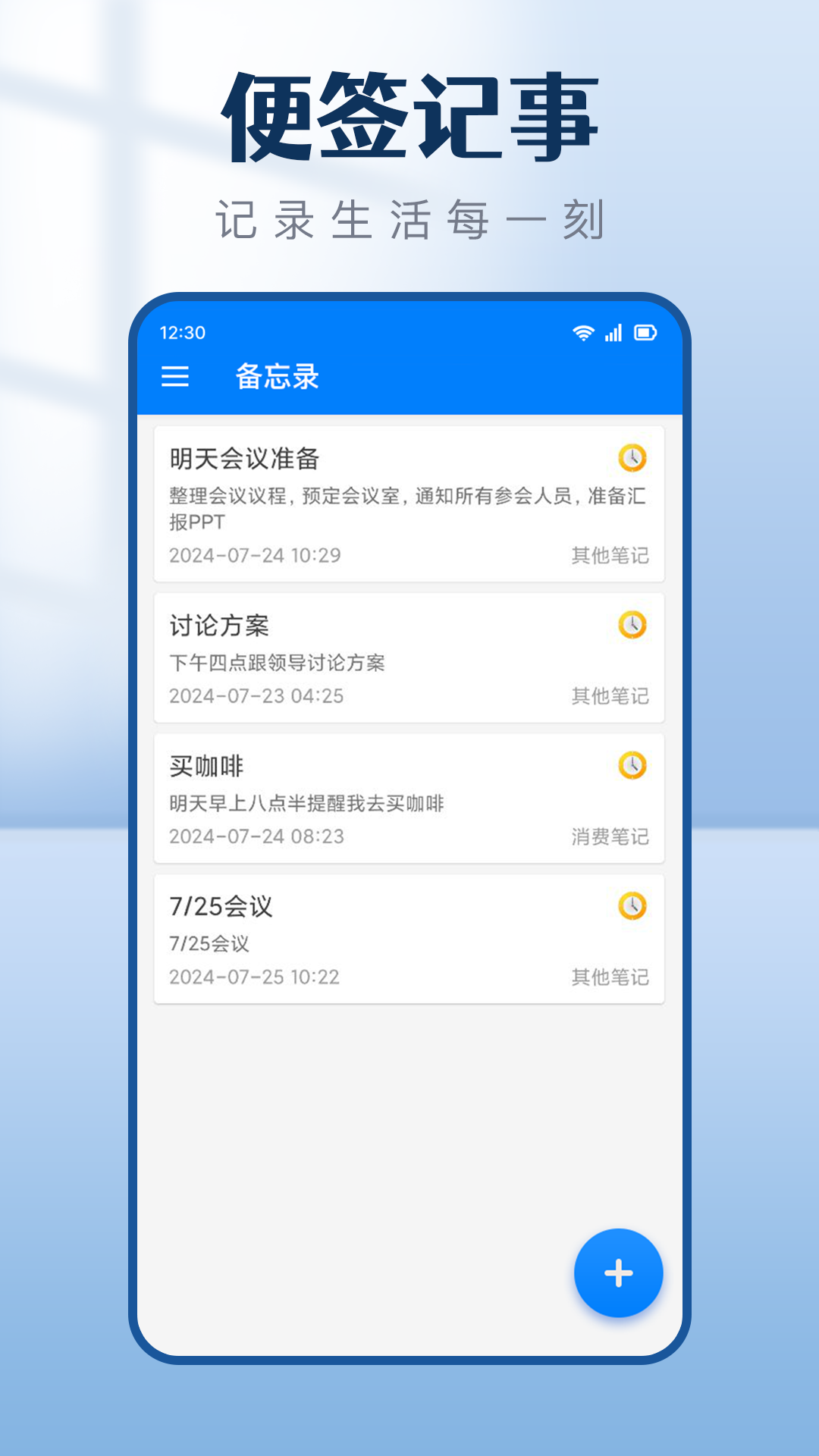Screen dimensions: 819x1456
Task: Open category selector showing 消费笔记
Action: [611, 836]
